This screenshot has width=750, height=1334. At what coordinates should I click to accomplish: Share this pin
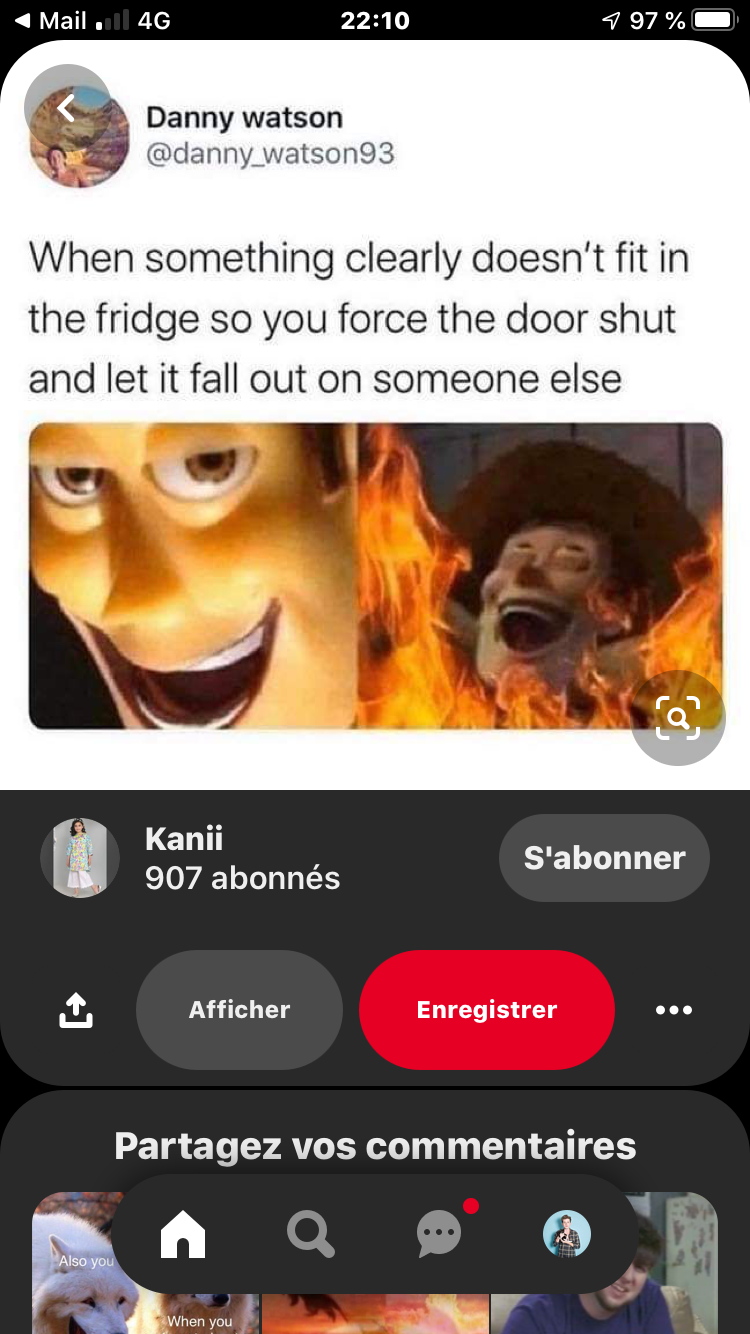pos(76,1010)
